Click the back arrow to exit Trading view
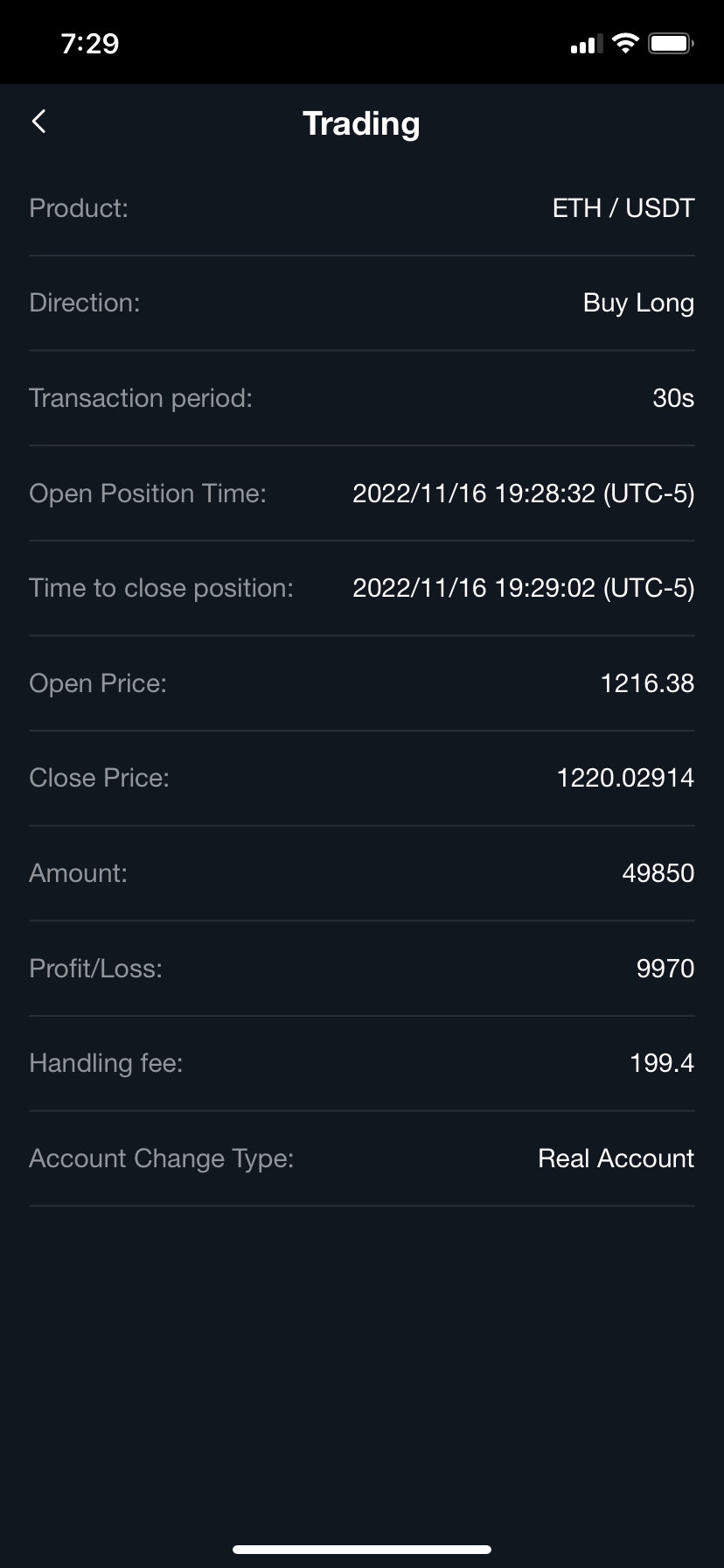 (38, 121)
